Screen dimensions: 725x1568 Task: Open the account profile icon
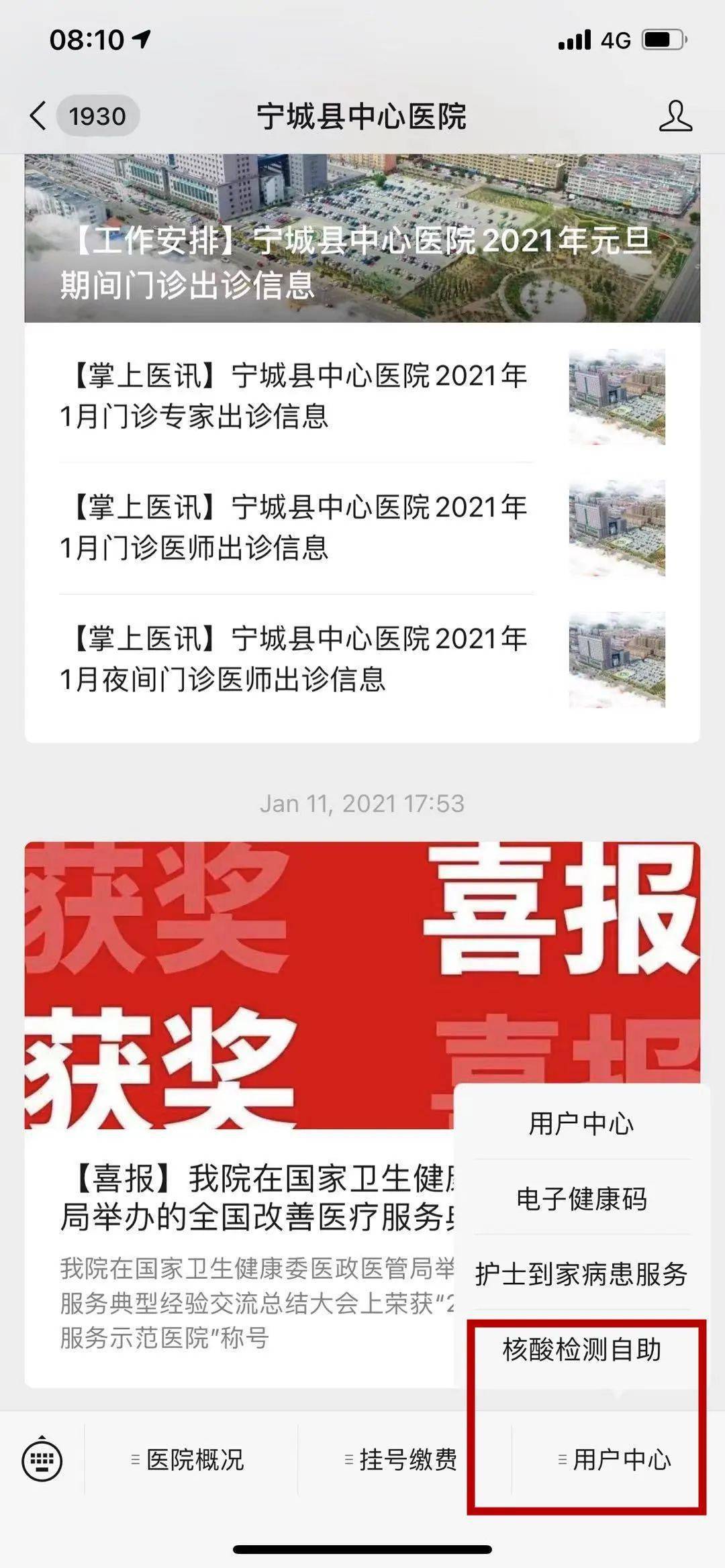675,116
